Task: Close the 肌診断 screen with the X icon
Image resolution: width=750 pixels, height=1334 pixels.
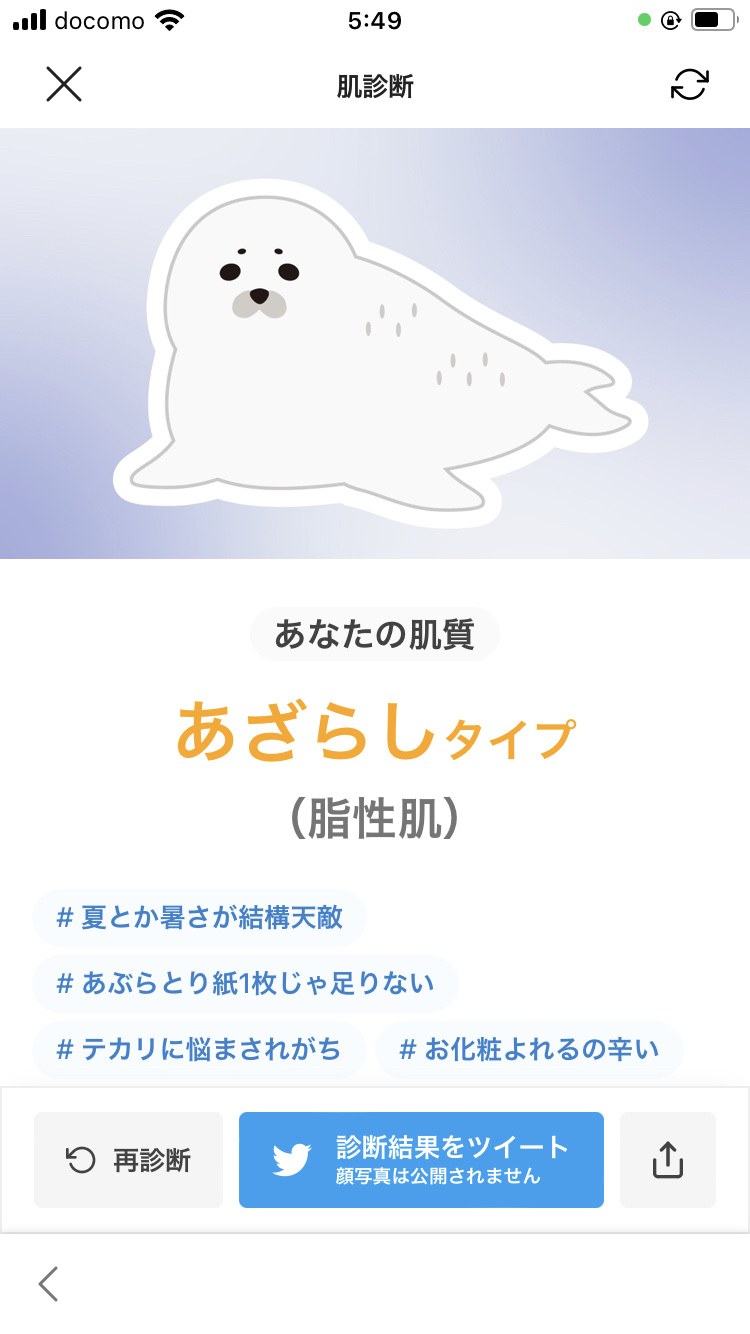Action: (x=64, y=85)
